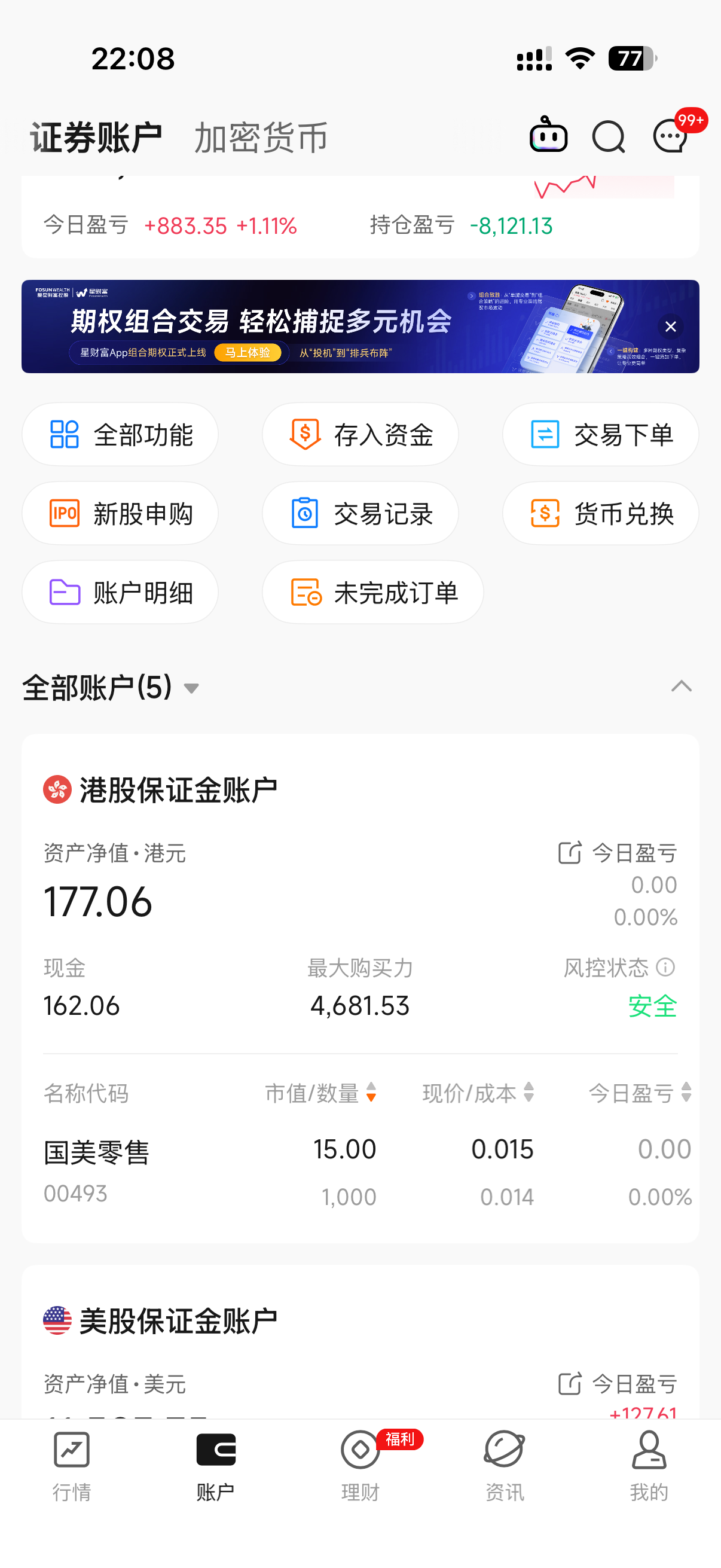This screenshot has width=721, height=1568.
Task: Open 新股申购 IPO subscription
Action: pyautogui.click(x=121, y=514)
